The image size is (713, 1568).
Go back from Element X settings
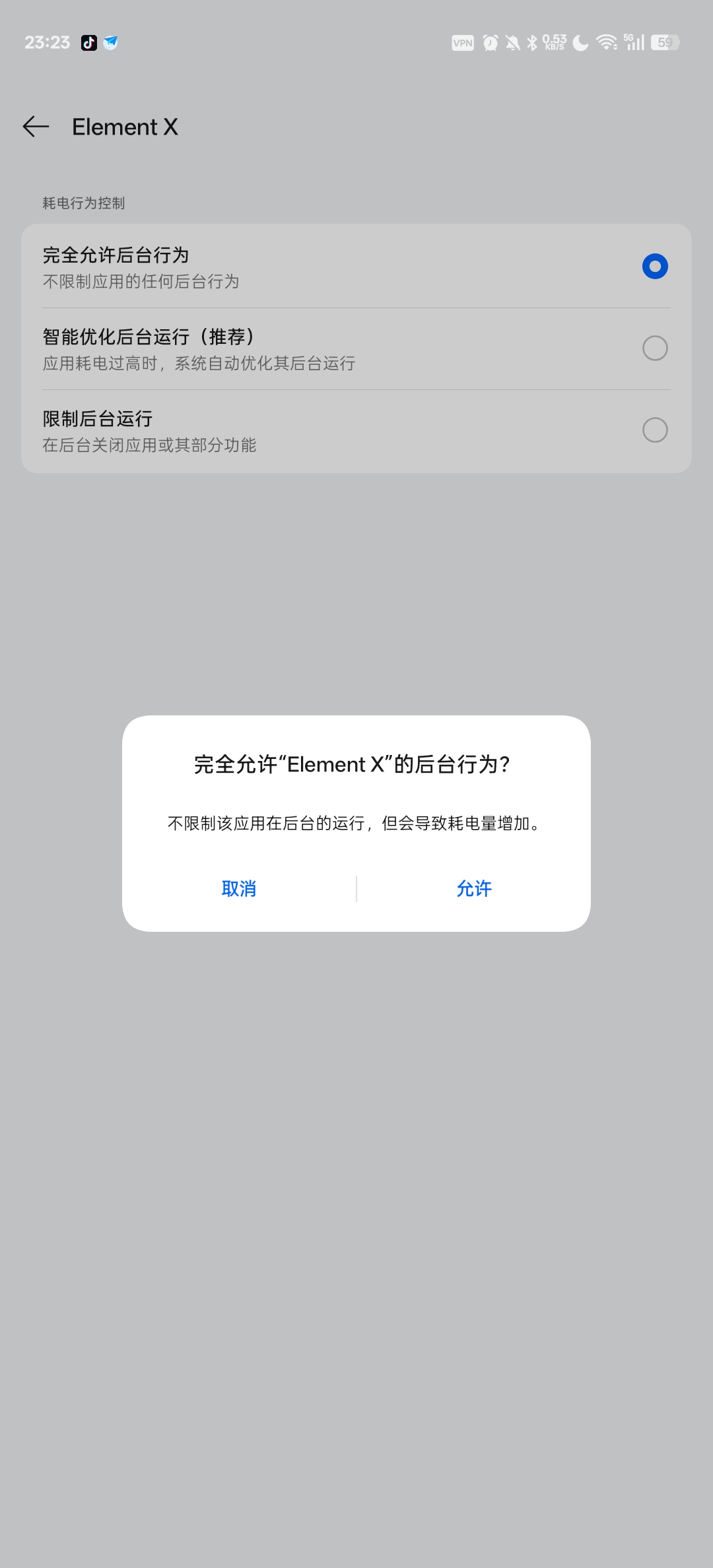click(x=36, y=126)
